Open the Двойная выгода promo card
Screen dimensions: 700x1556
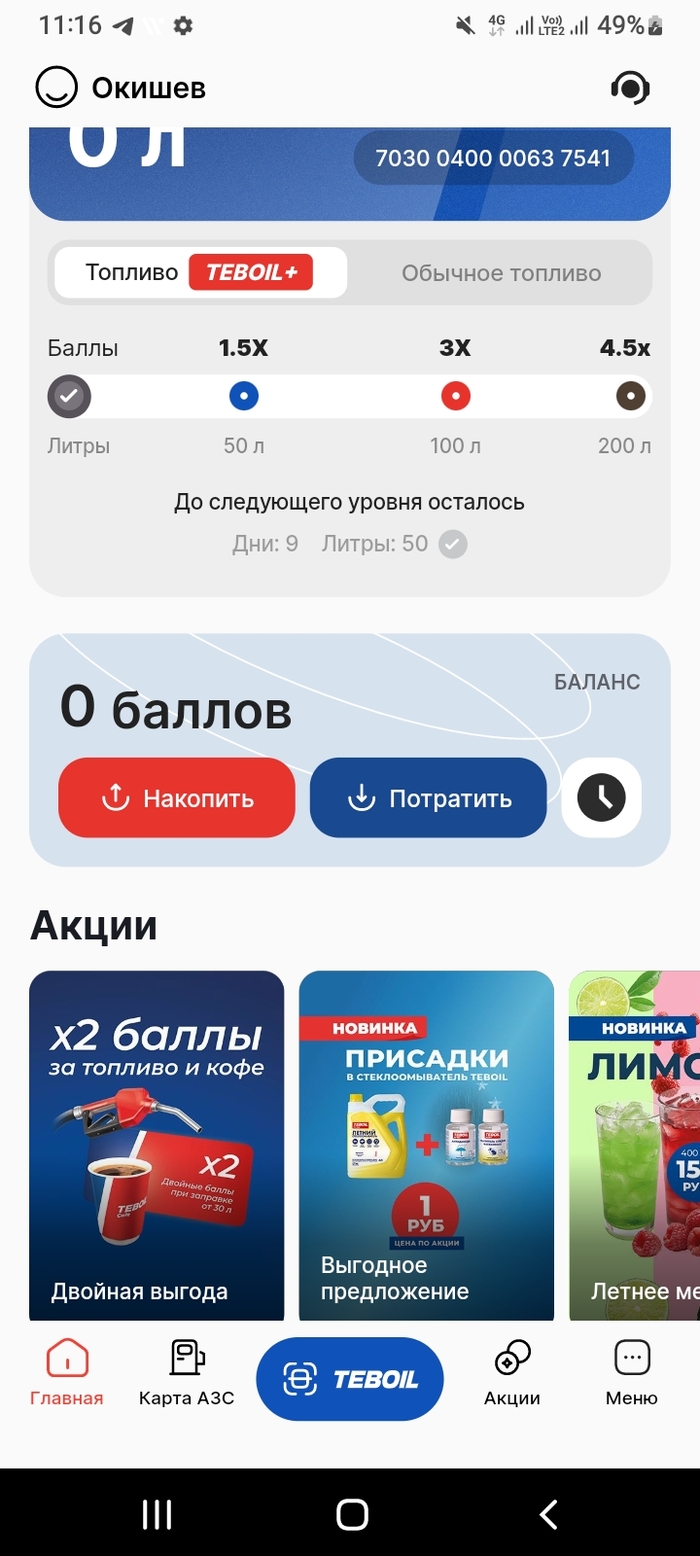(157, 1145)
